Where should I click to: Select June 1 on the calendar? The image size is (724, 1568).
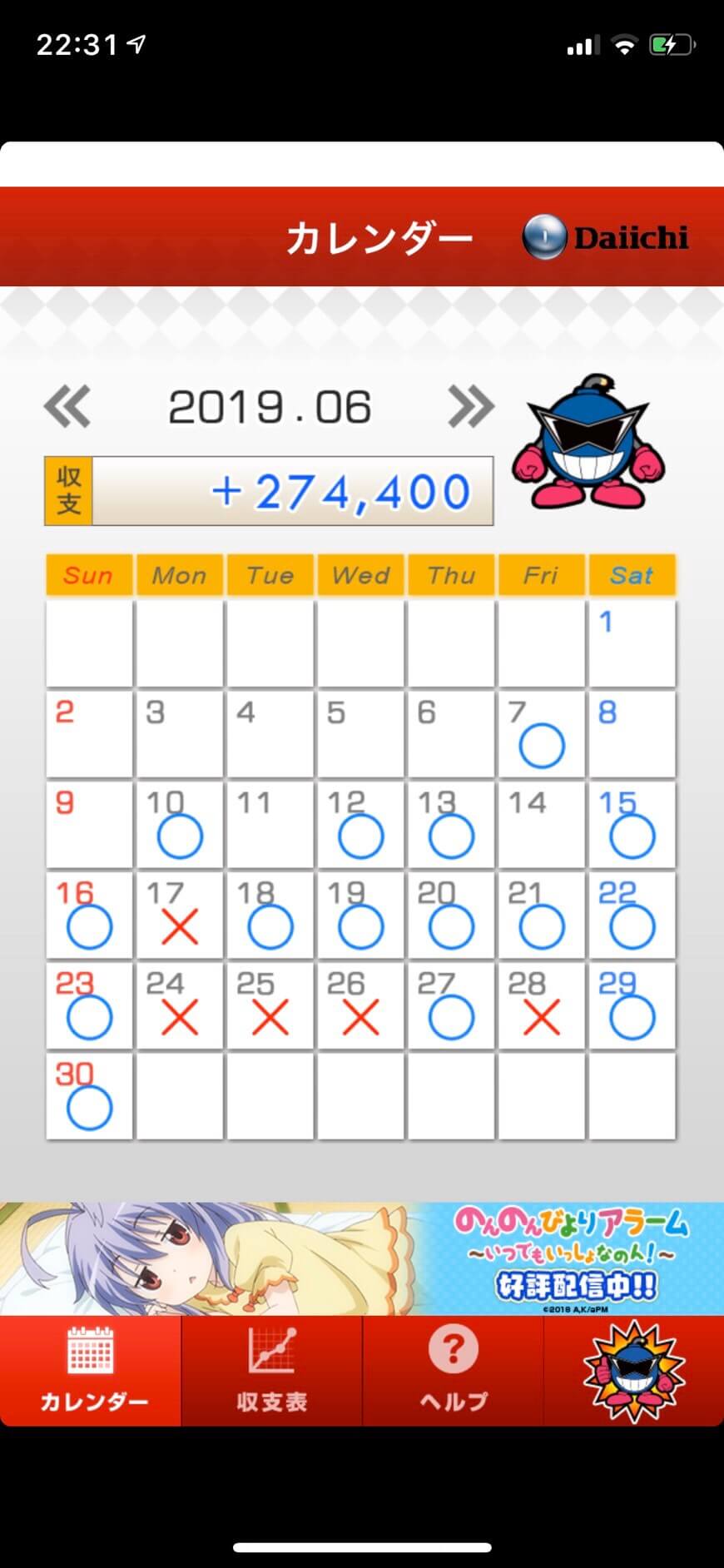point(632,643)
